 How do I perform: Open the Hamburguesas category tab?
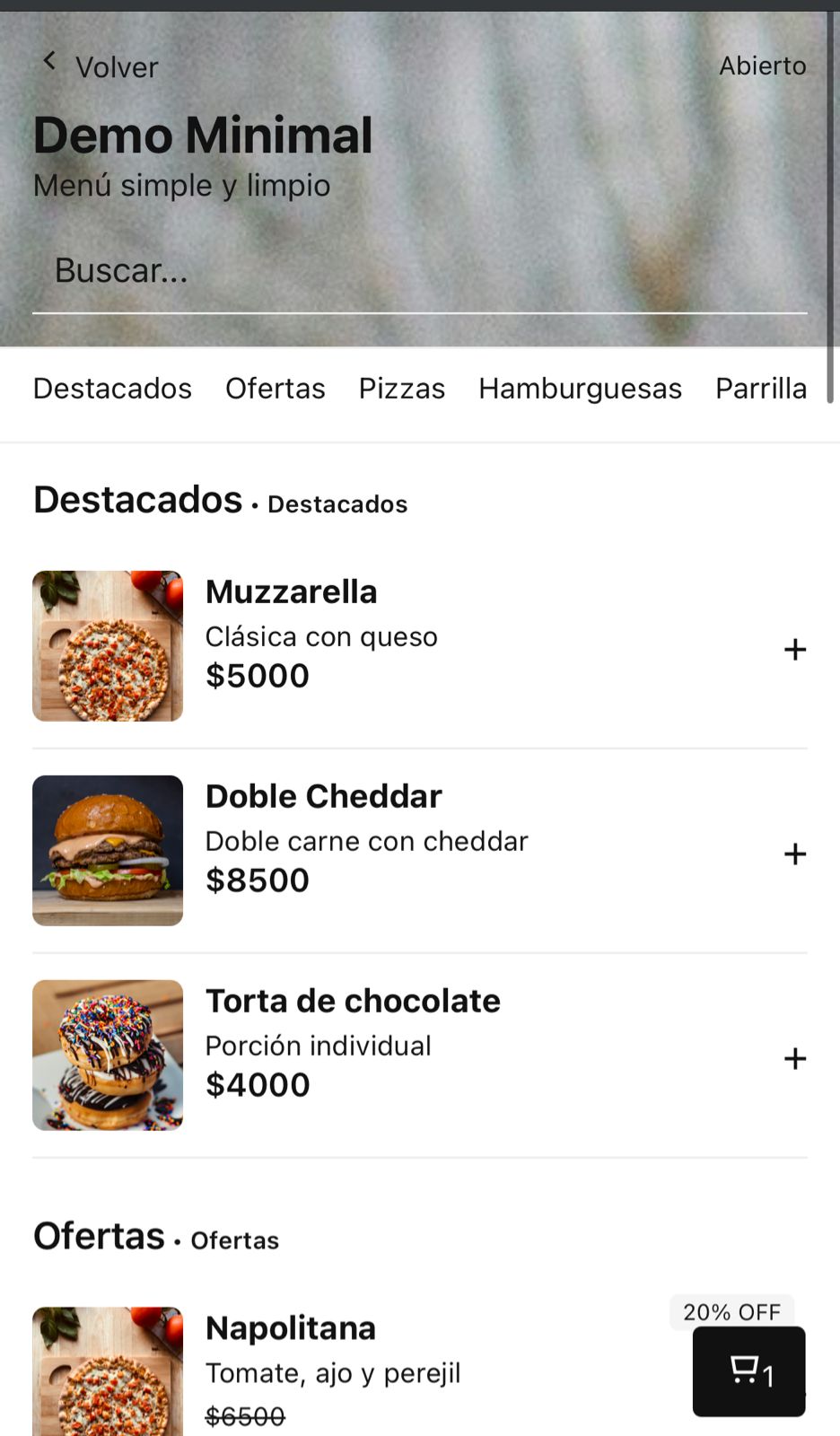580,389
